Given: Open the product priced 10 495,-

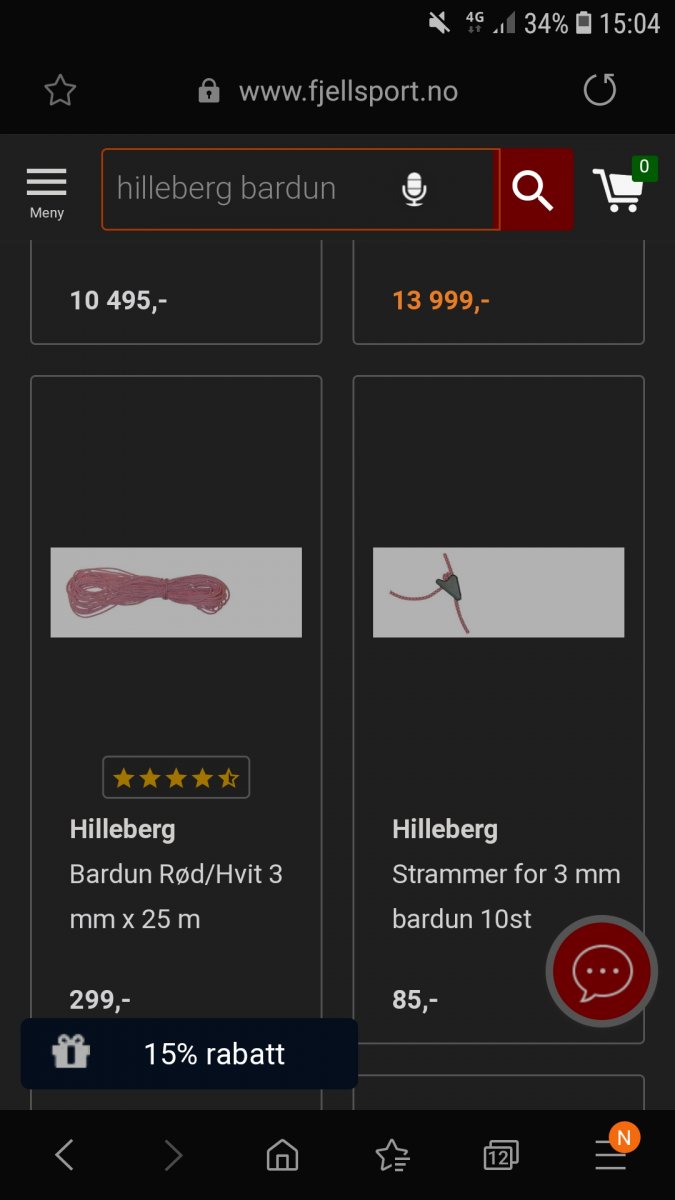Looking at the screenshot, I should tap(176, 299).
